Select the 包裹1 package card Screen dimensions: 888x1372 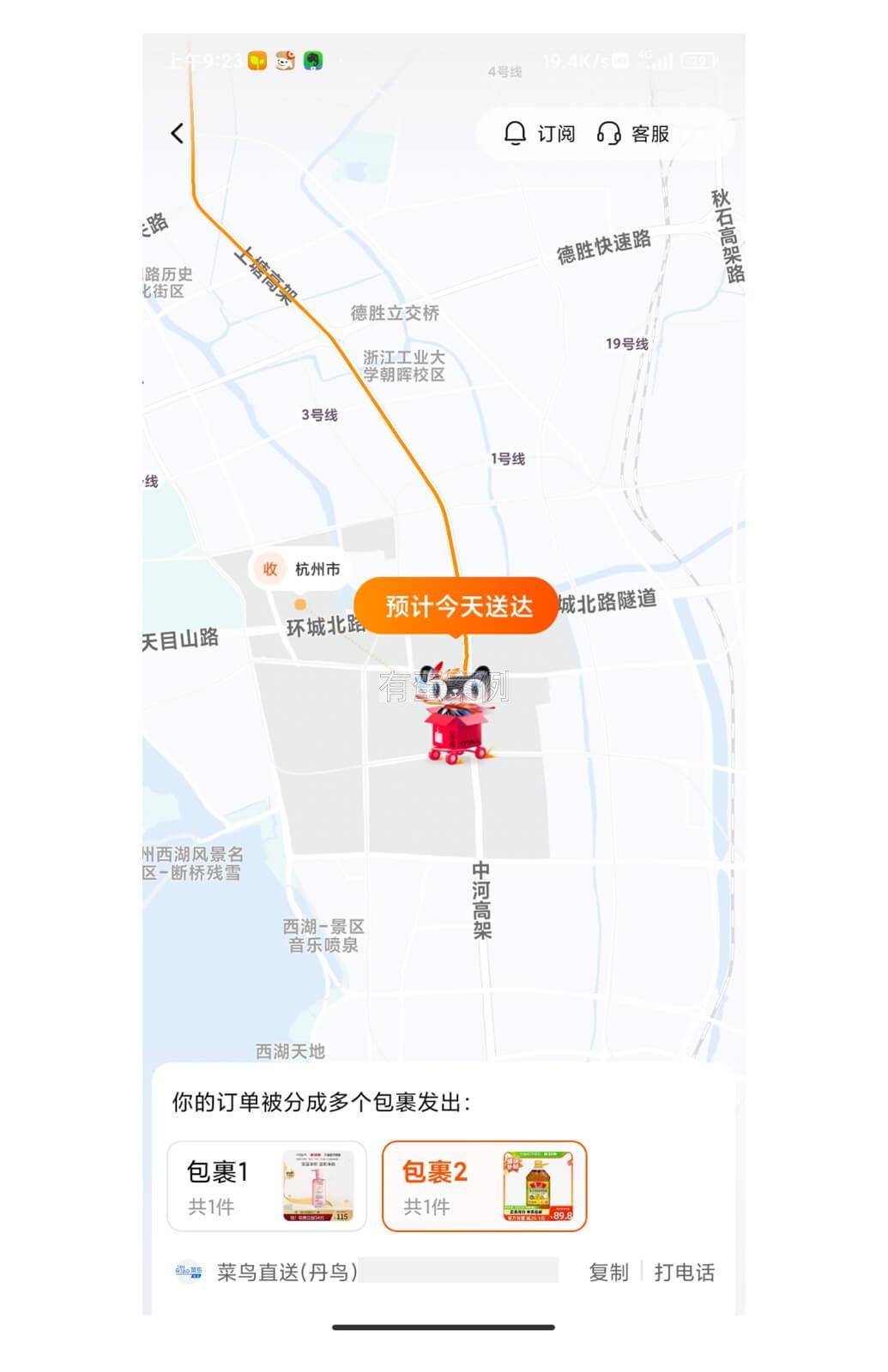point(267,1186)
